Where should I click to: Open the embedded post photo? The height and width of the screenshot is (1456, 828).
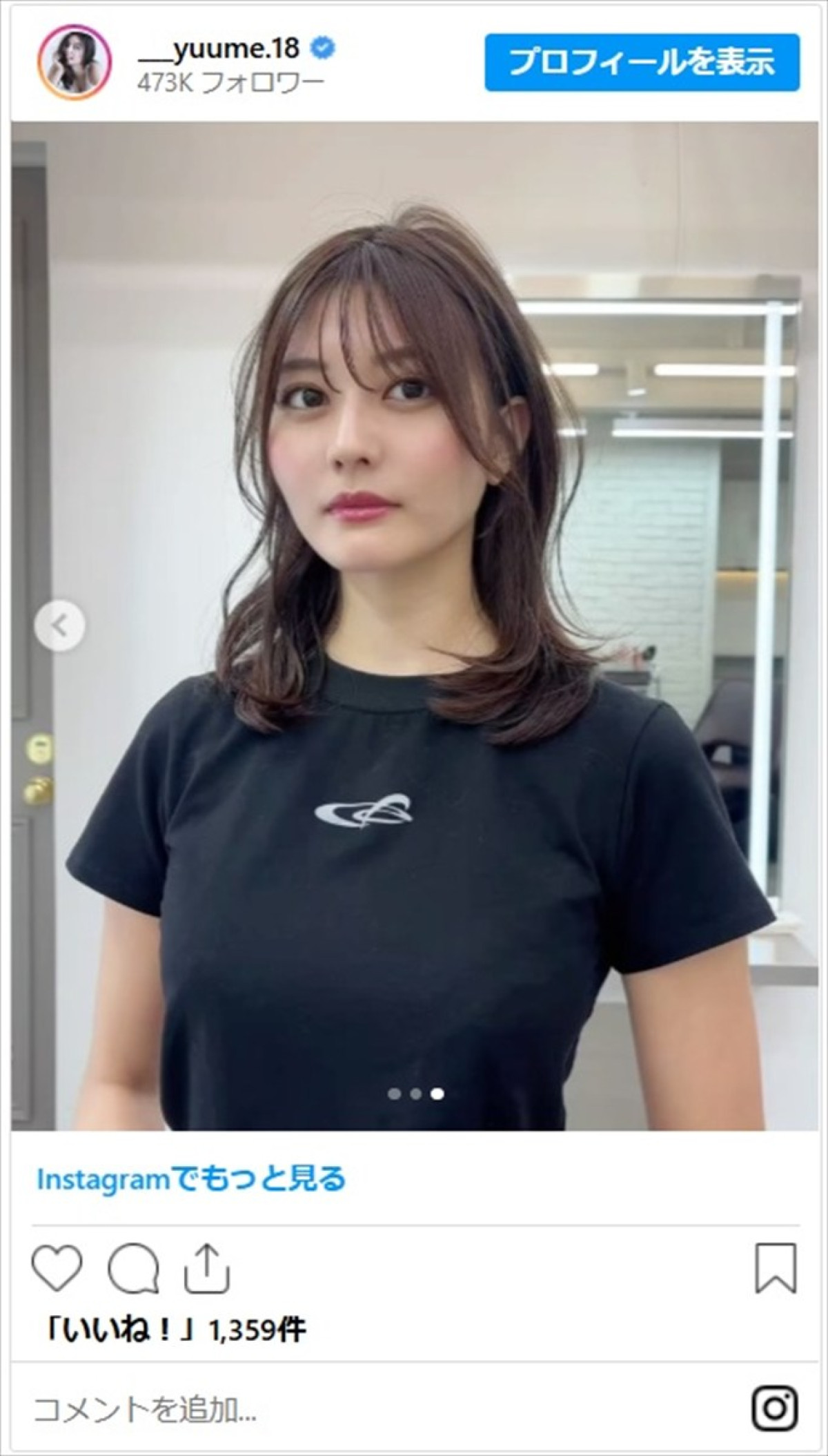click(414, 621)
